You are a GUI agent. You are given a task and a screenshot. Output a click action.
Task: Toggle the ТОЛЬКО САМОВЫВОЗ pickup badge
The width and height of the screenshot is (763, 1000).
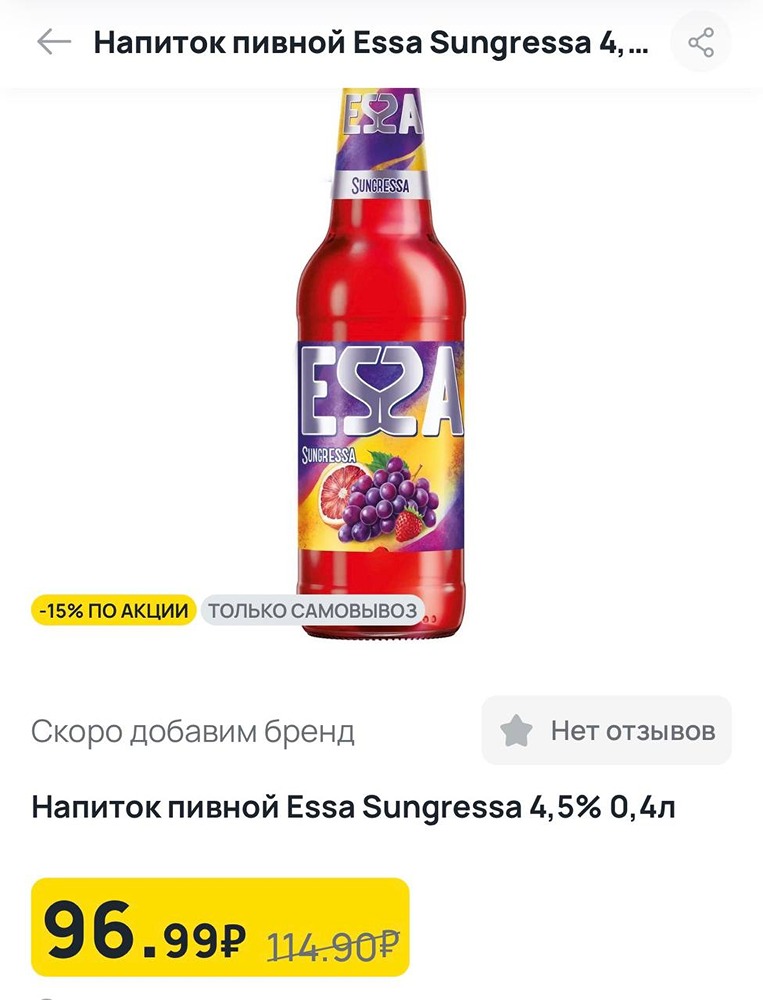coord(312,608)
